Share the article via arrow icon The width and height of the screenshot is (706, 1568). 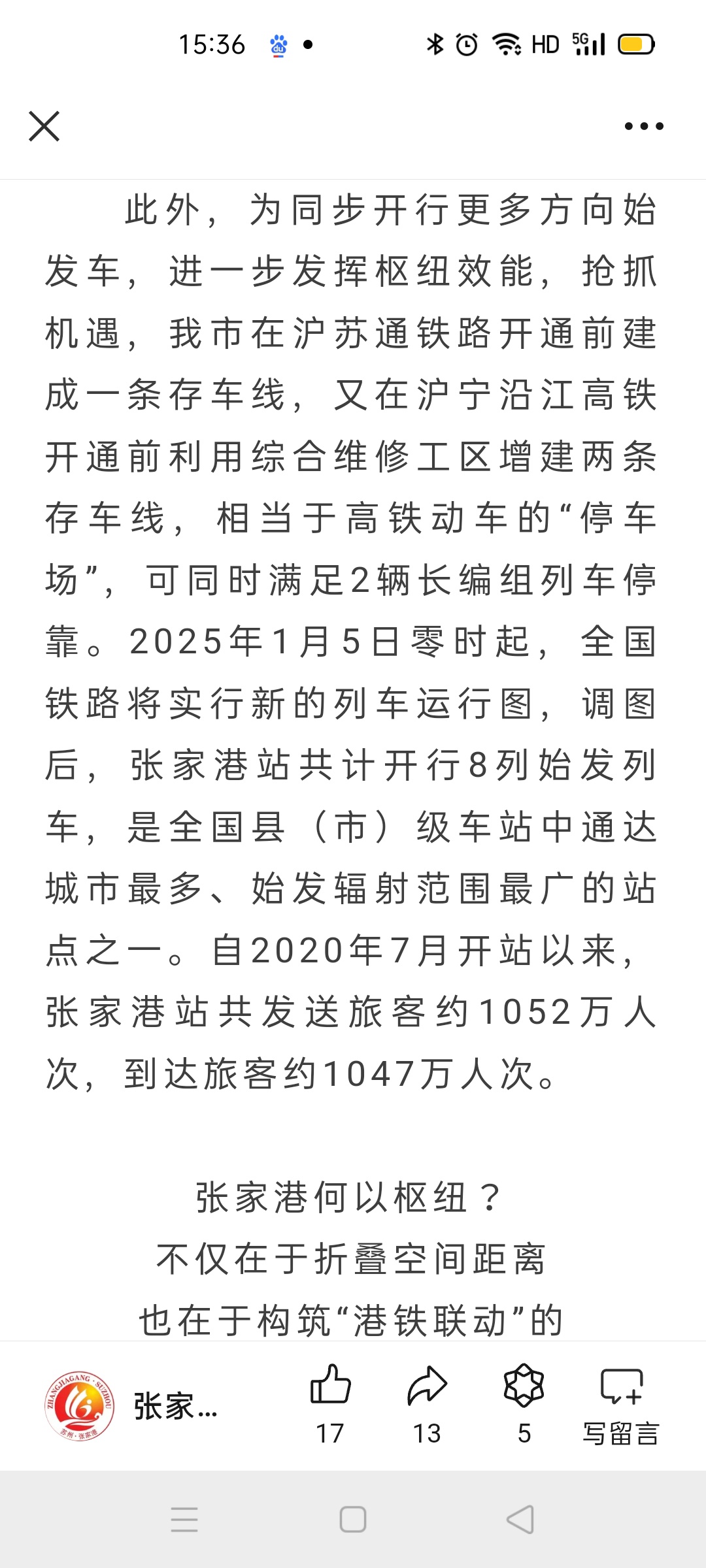coord(427,1404)
